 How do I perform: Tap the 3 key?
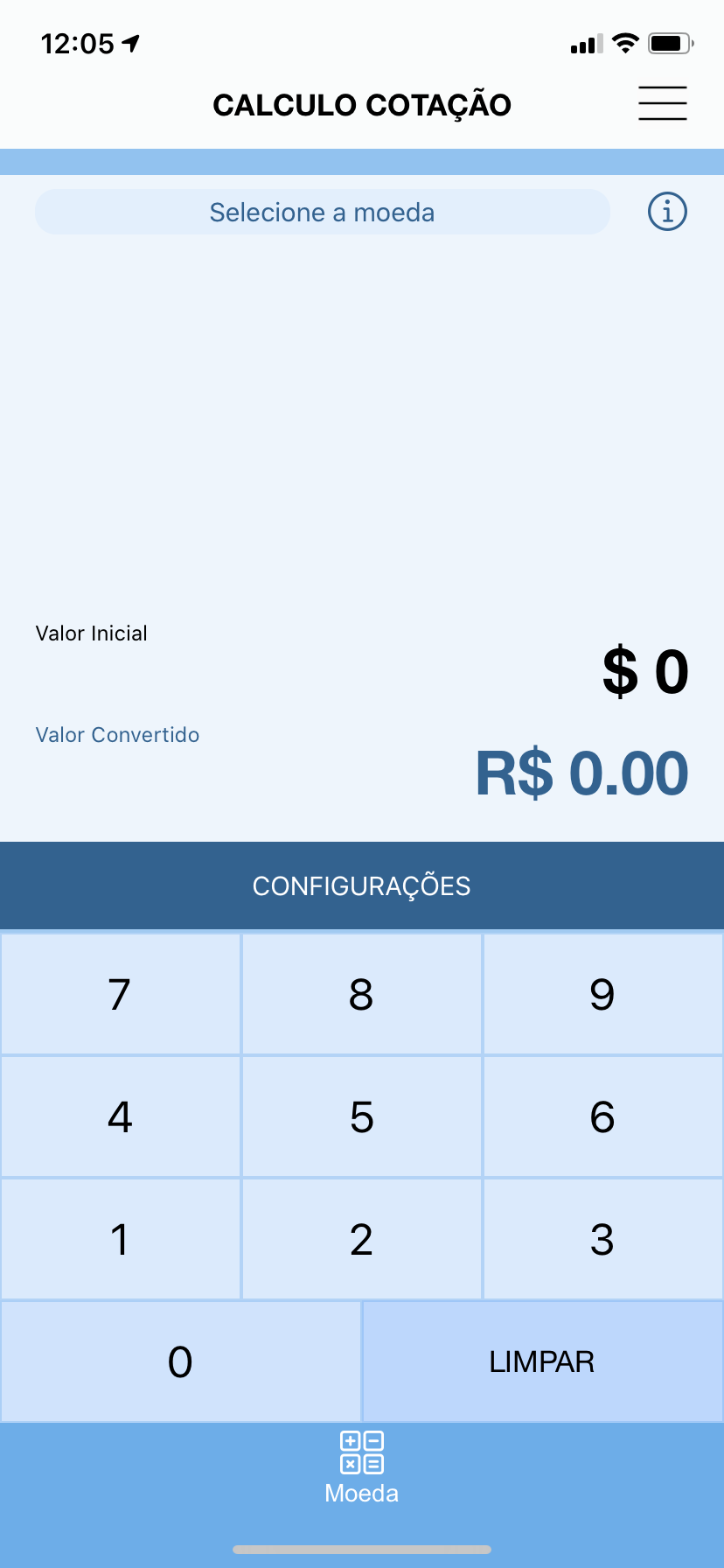coord(603,1239)
